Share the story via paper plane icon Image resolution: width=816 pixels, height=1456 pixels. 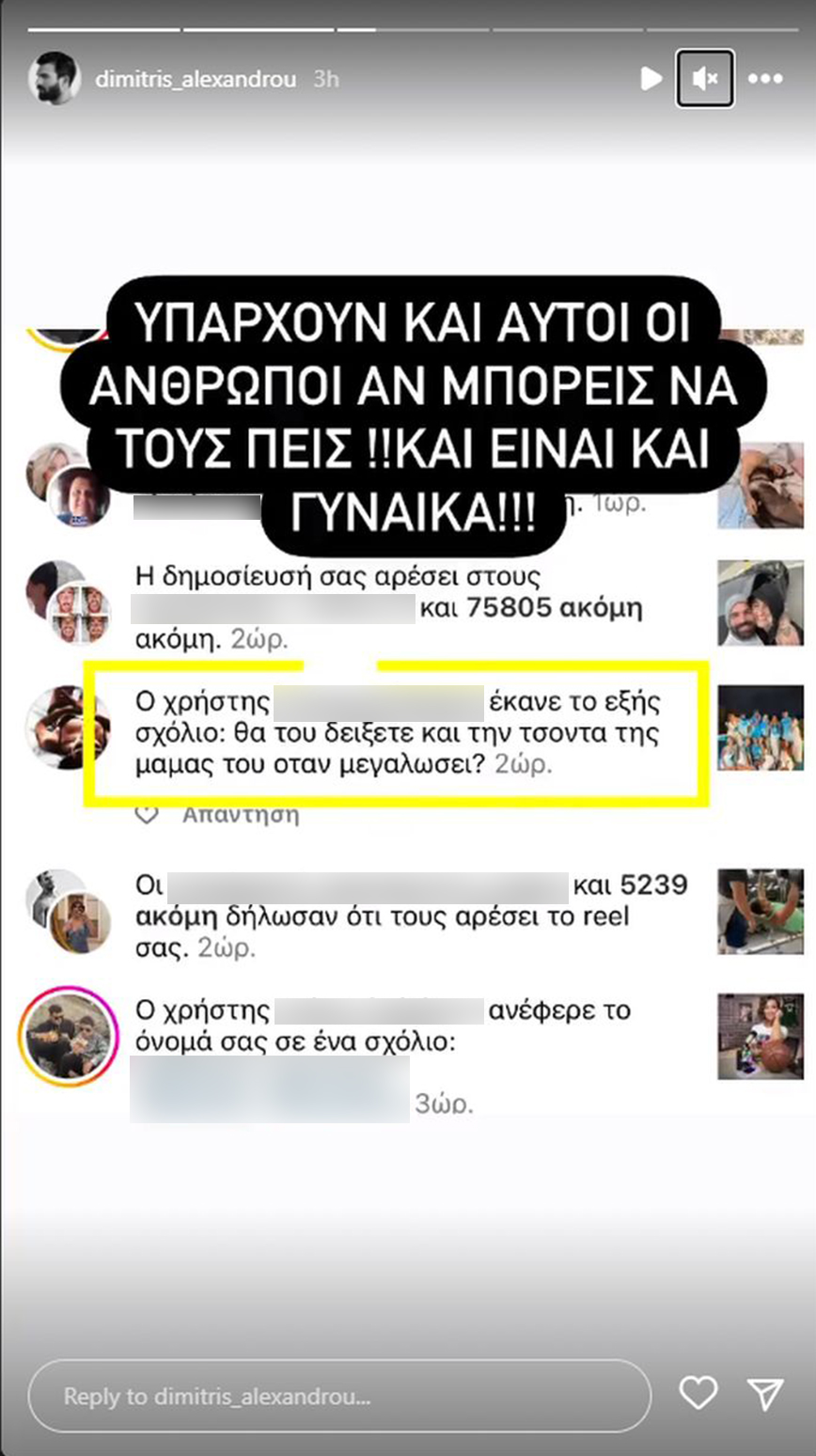(x=765, y=1393)
